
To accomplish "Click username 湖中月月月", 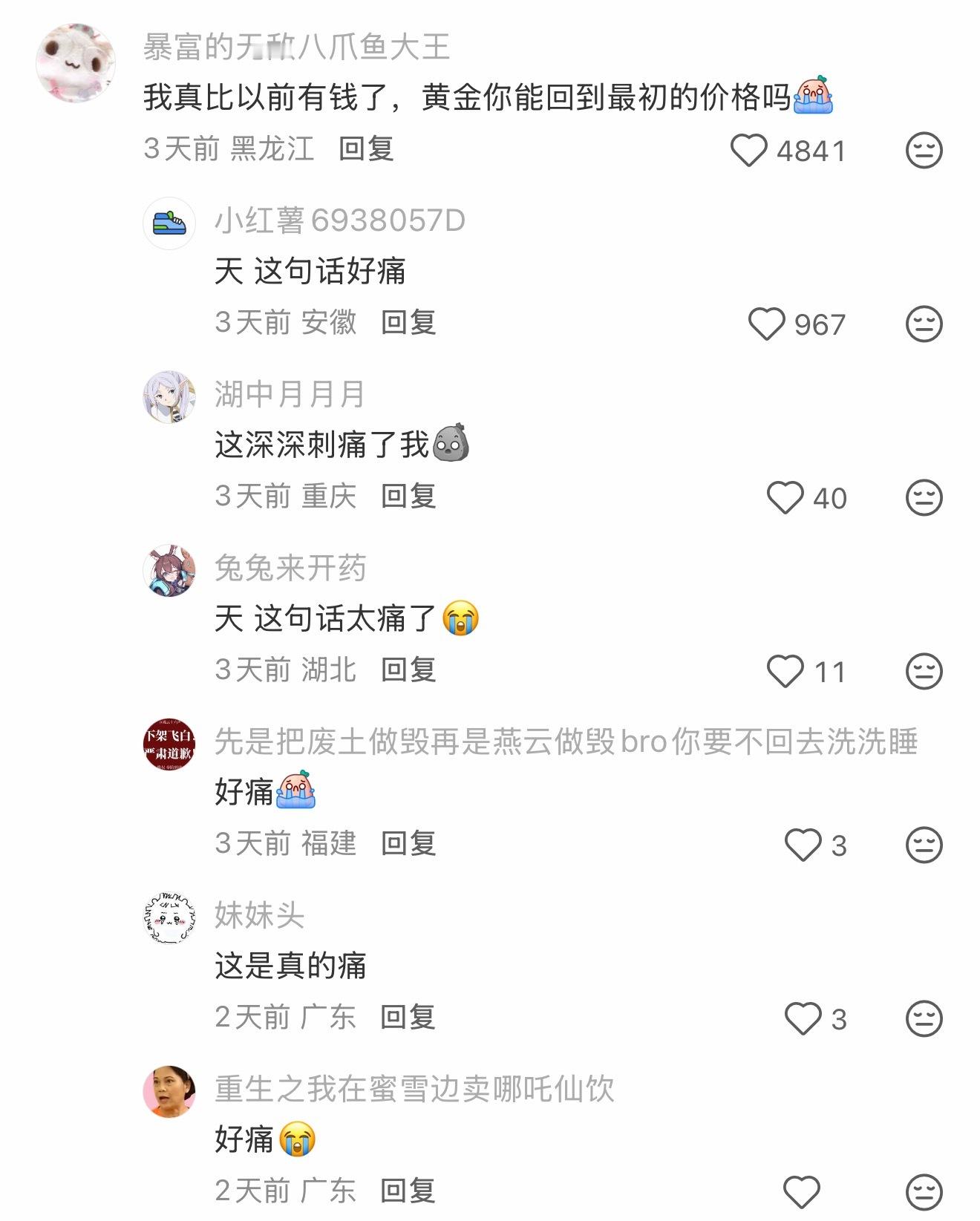I will pyautogui.click(x=288, y=396).
